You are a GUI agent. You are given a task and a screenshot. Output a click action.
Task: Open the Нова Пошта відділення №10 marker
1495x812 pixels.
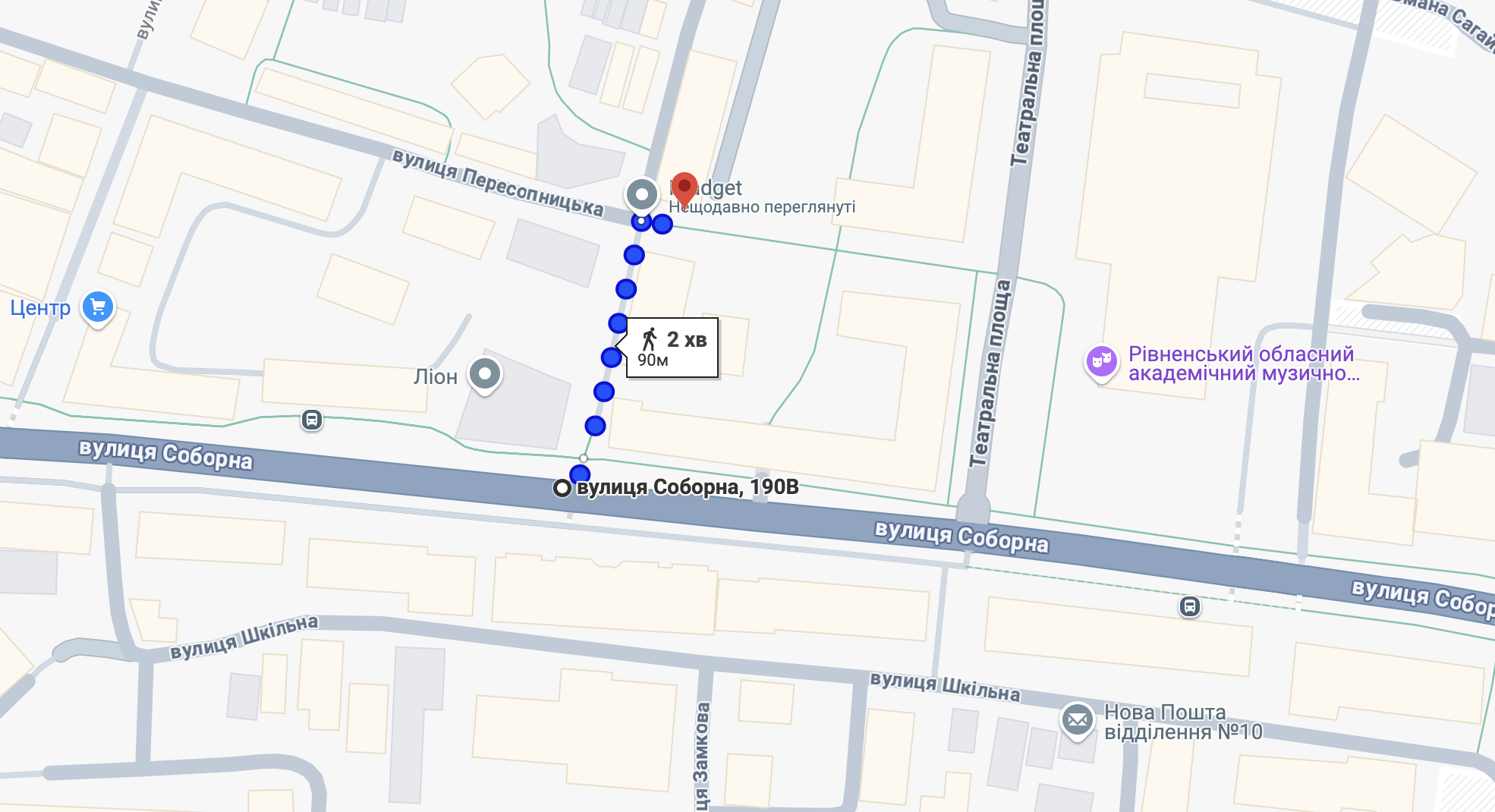[1078, 719]
